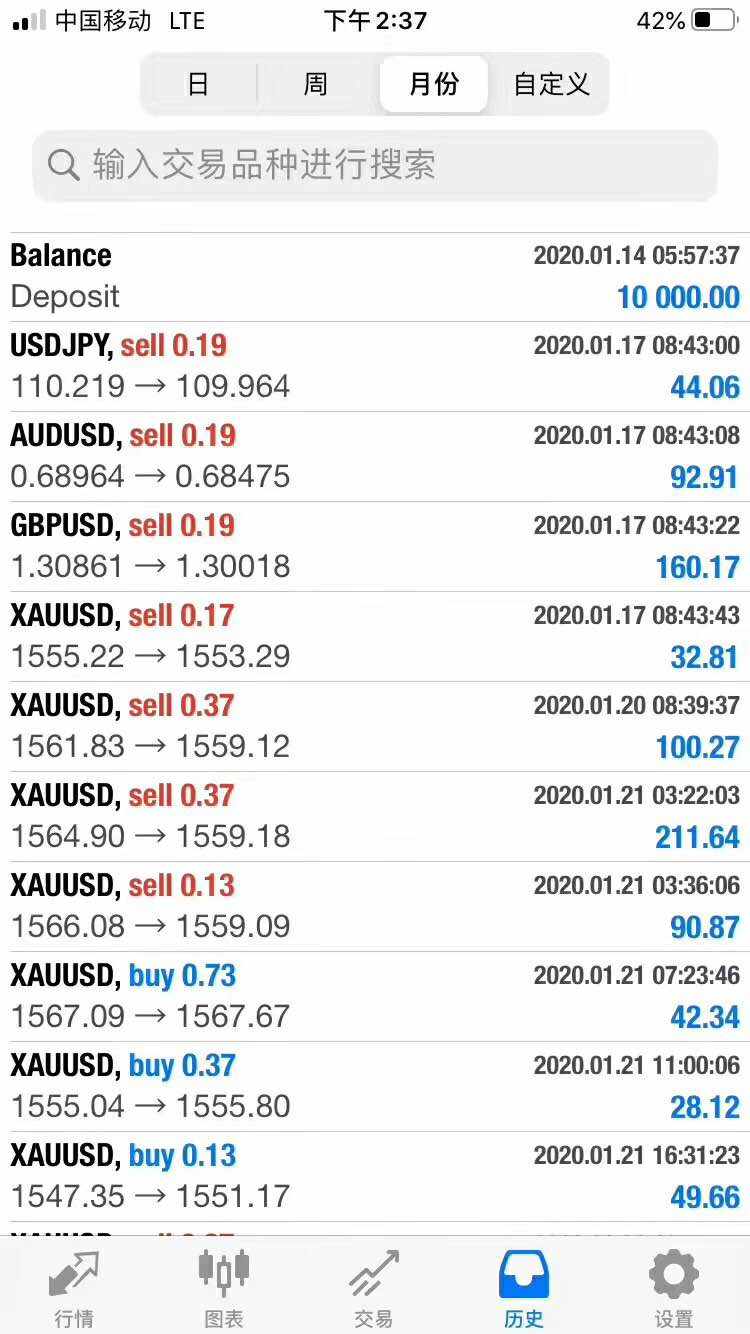Open the GBPUSD sell 0.19 trade
This screenshot has width=750, height=1334.
375,546
